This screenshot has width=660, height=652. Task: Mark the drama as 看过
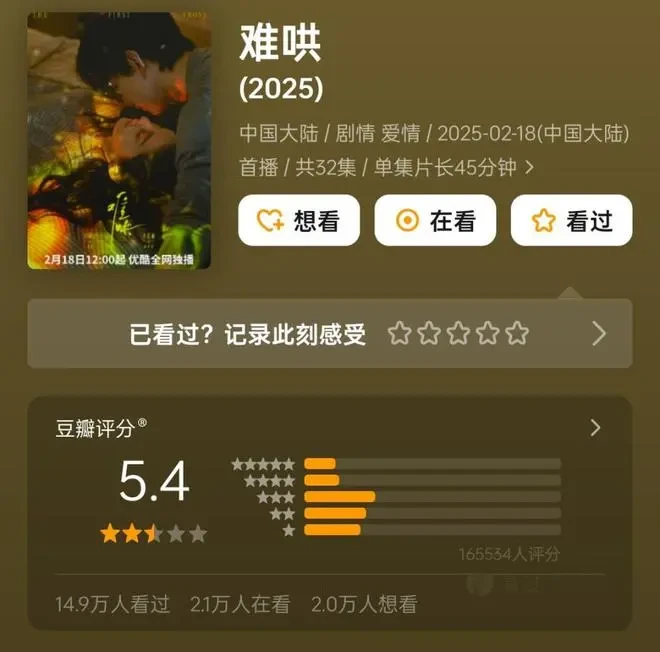[x=571, y=221]
